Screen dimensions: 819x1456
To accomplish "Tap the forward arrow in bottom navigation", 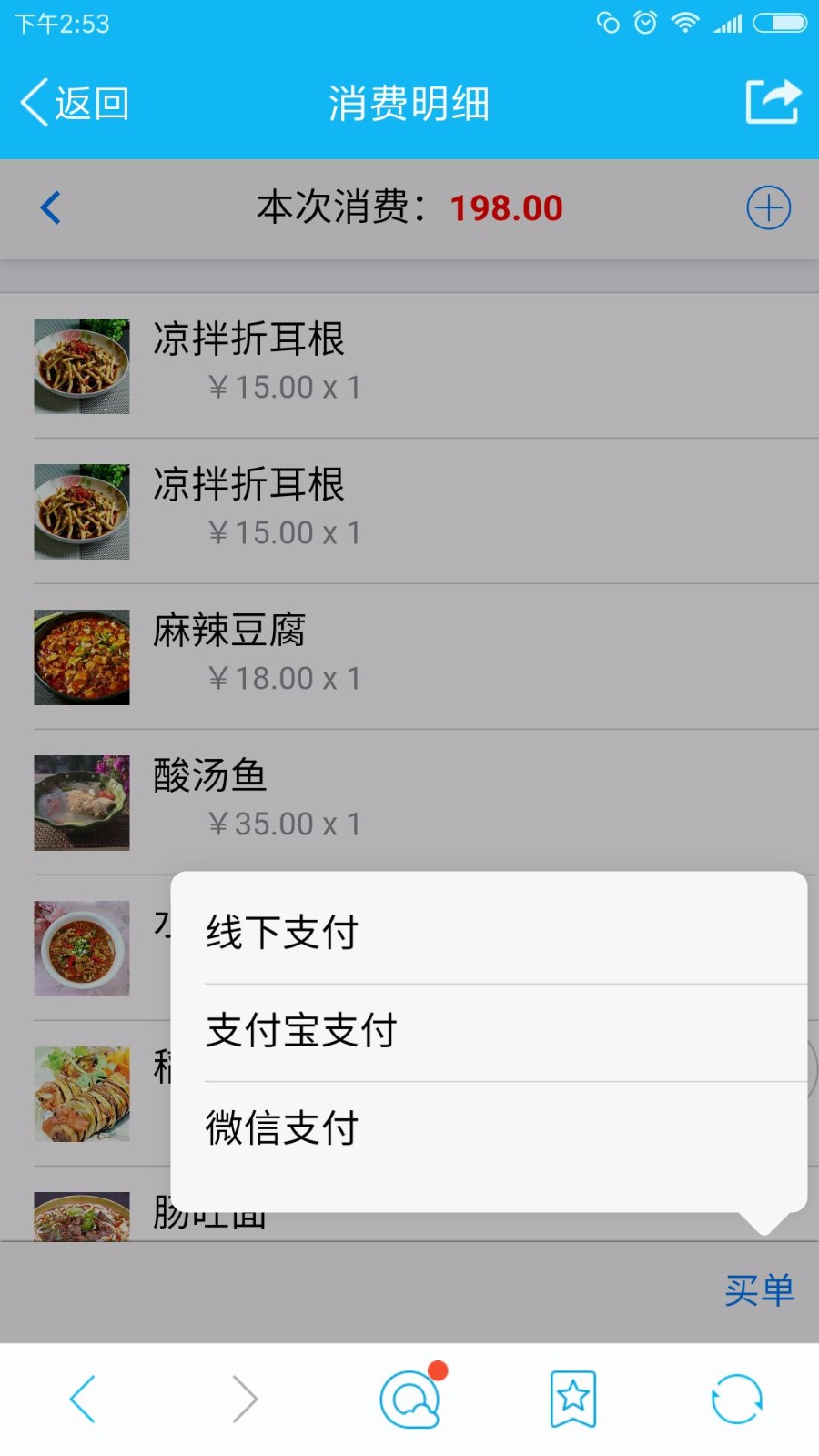I will tap(244, 1399).
